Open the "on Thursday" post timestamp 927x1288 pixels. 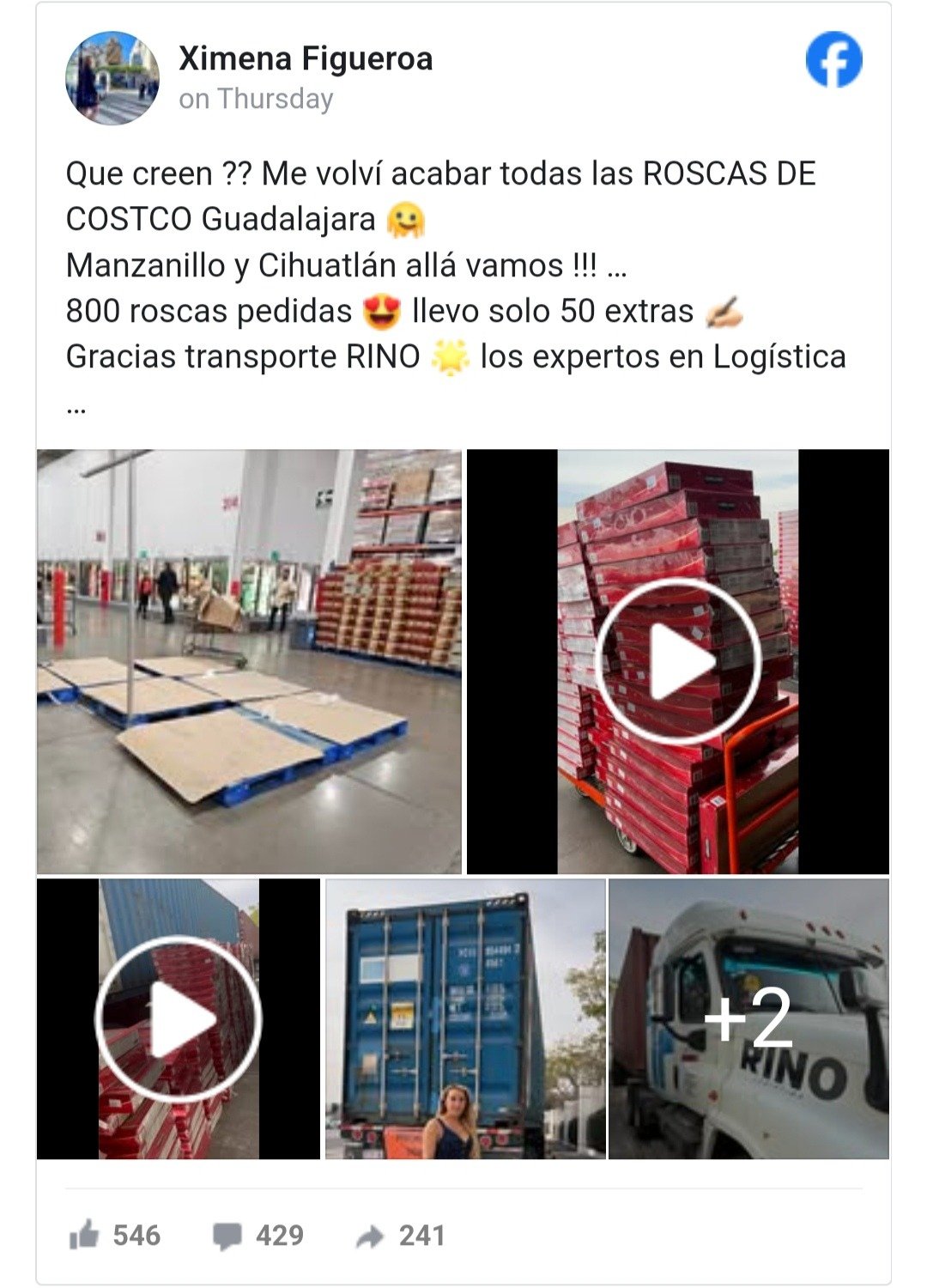(256, 100)
